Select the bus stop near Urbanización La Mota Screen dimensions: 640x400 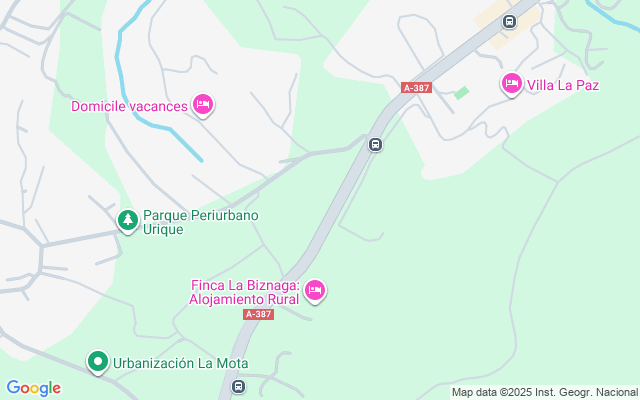coord(238,386)
